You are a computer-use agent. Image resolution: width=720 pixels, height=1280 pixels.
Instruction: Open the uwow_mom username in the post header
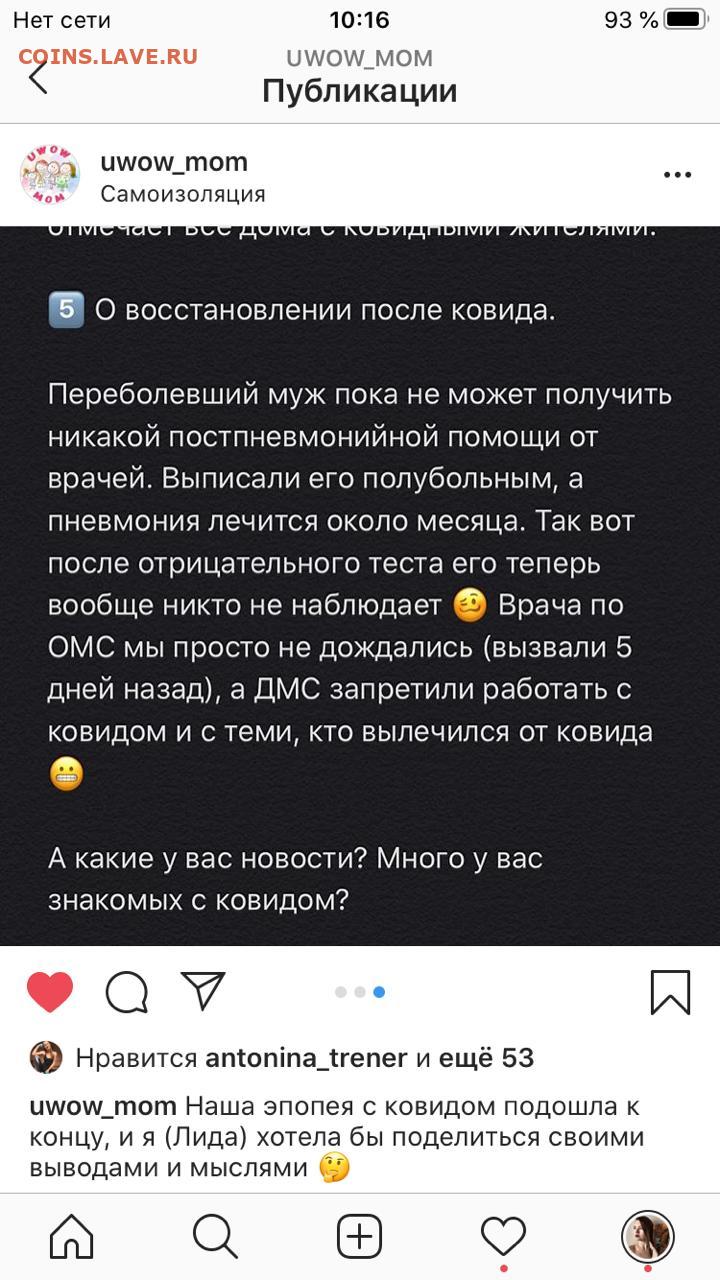pyautogui.click(x=174, y=161)
